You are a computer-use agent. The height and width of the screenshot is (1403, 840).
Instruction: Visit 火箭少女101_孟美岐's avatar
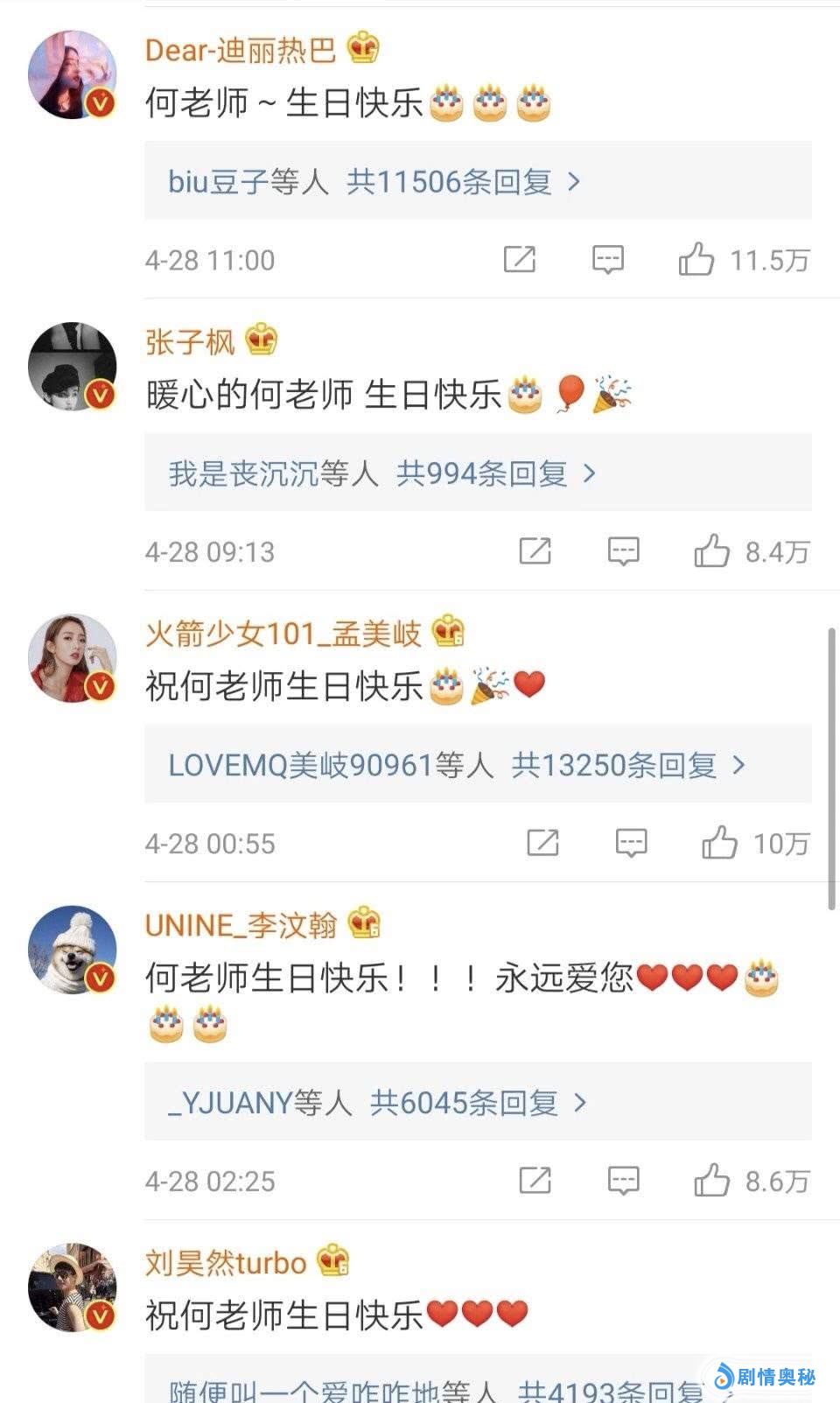click(x=73, y=658)
